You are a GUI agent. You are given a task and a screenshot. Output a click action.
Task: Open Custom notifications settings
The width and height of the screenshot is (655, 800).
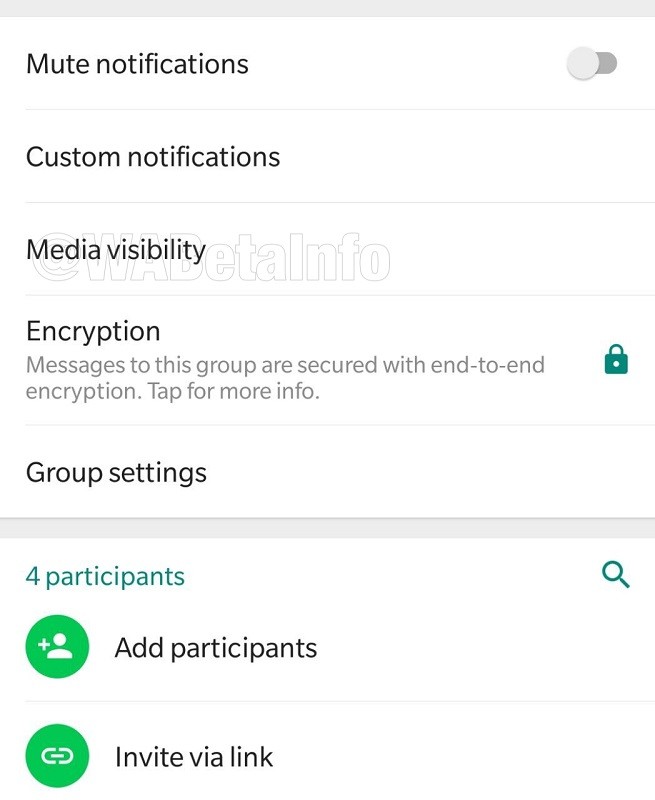(x=153, y=157)
